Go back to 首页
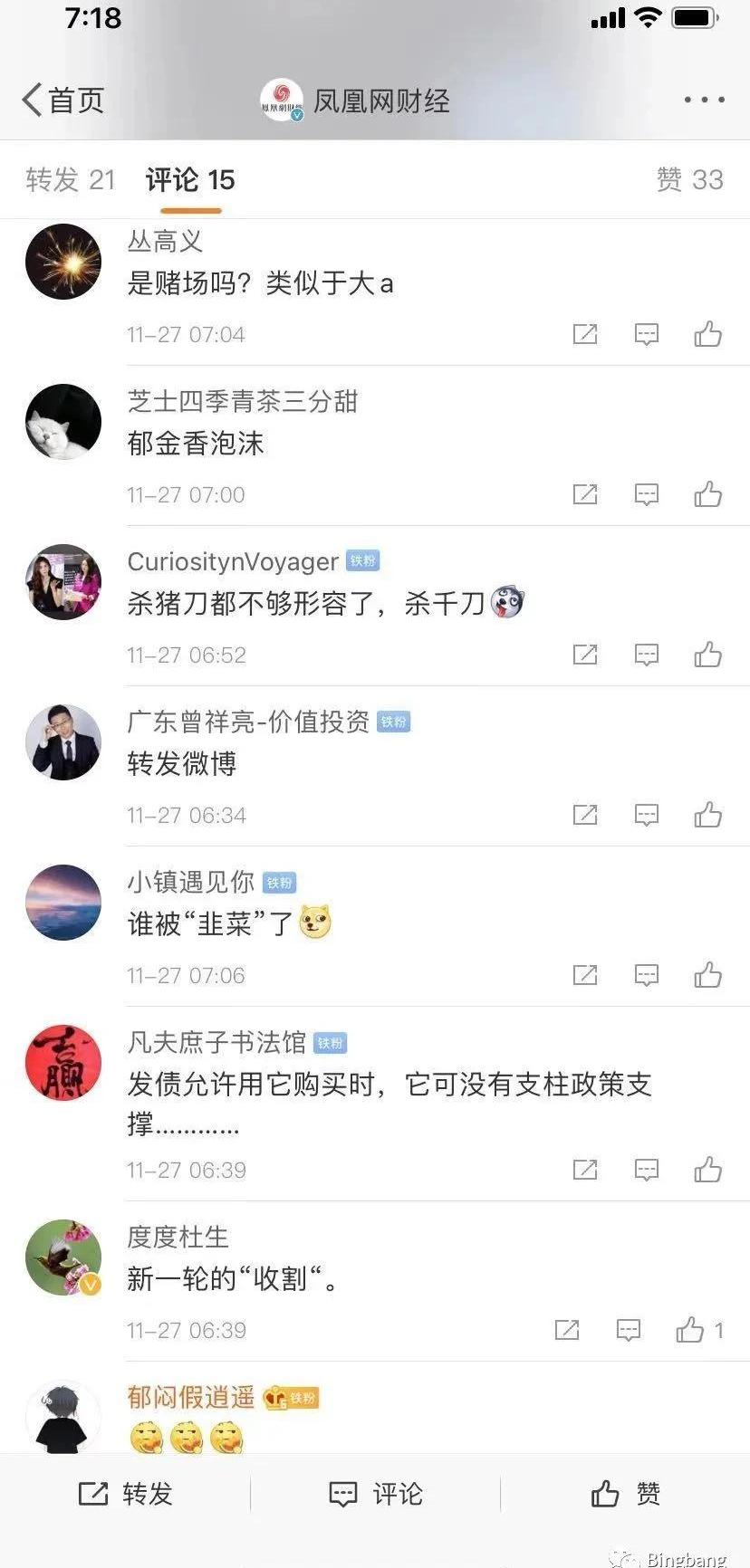 [x=63, y=100]
